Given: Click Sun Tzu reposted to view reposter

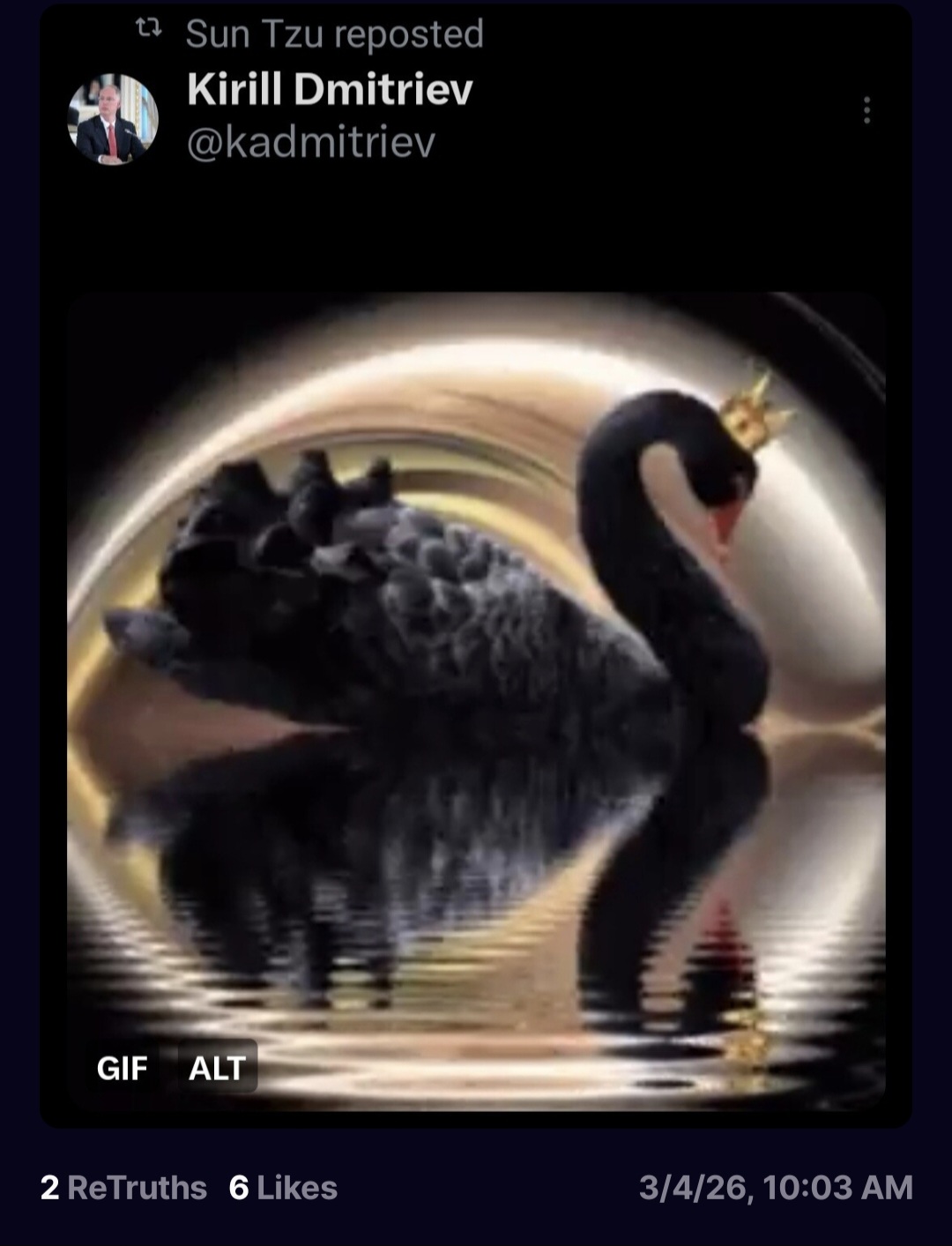Looking at the screenshot, I should tap(333, 32).
